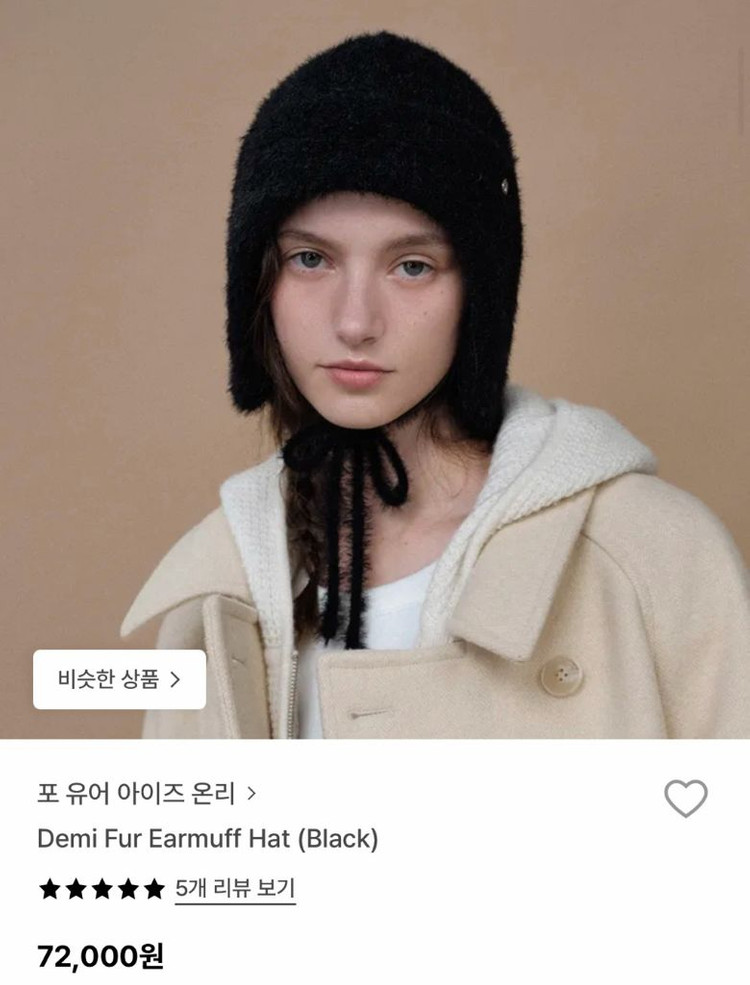
Task: Open brand page 포 유어 아이즈 온리
Action: [146, 794]
